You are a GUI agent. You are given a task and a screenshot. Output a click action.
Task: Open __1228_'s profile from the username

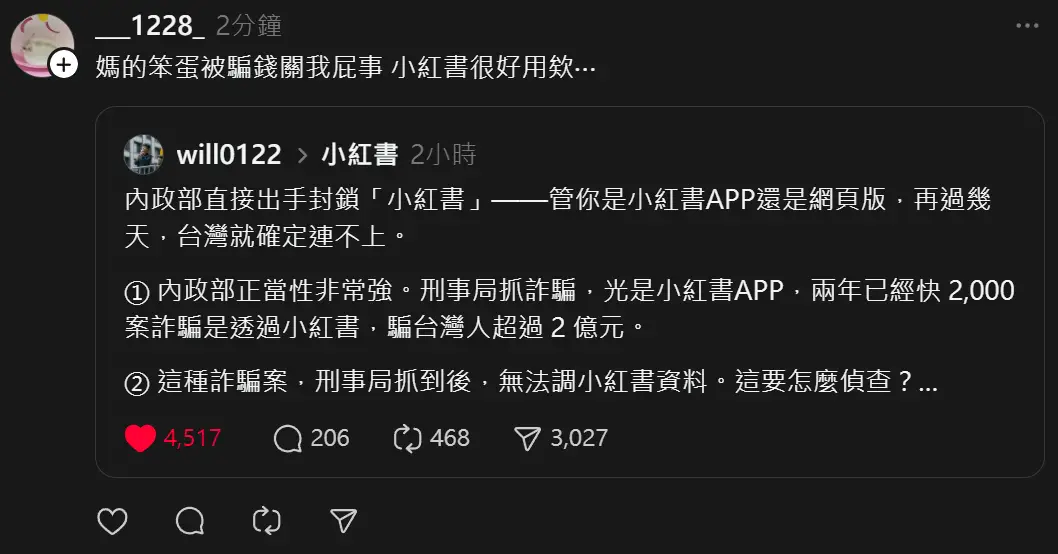[149, 26]
